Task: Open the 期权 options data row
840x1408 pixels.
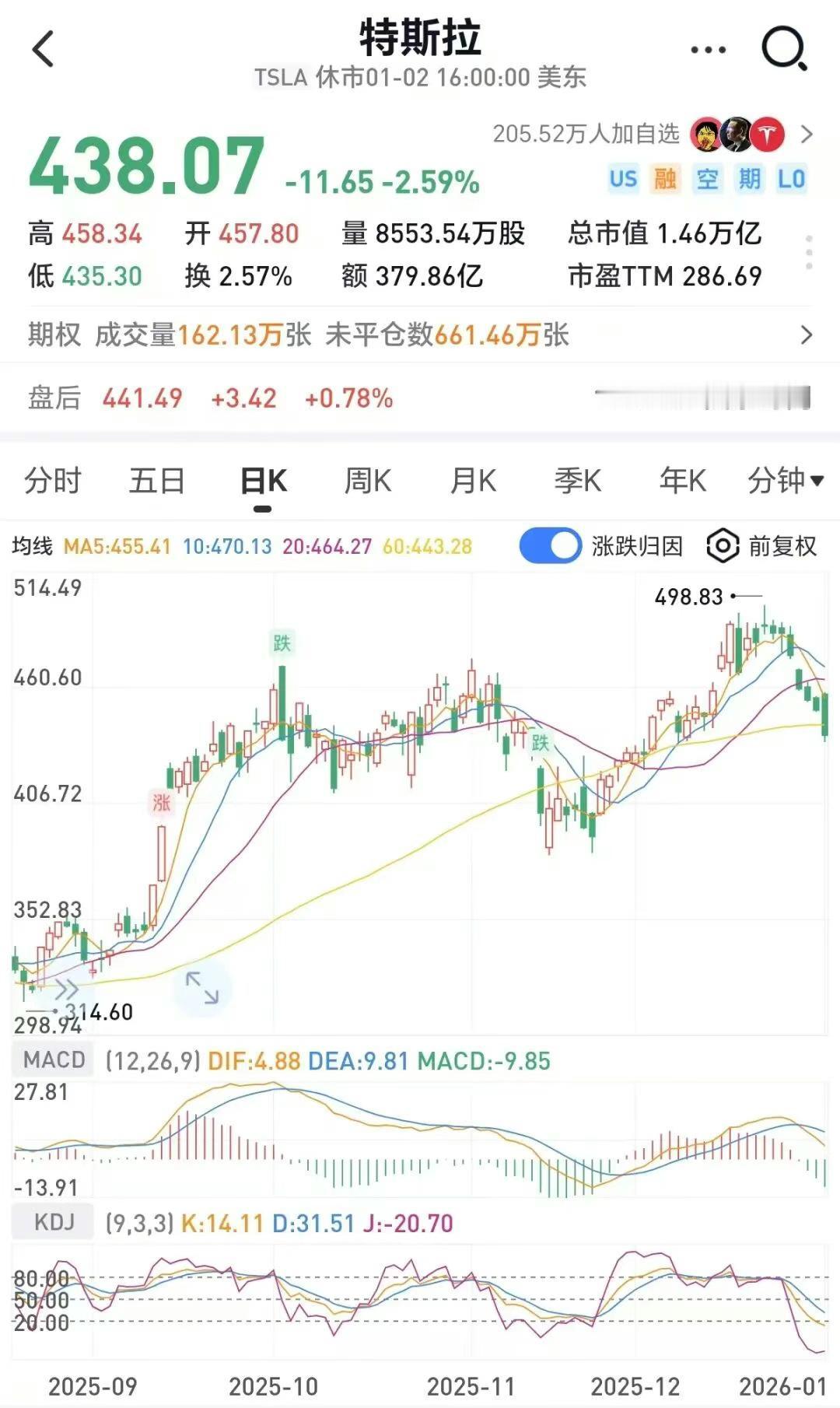Action: 420,334
